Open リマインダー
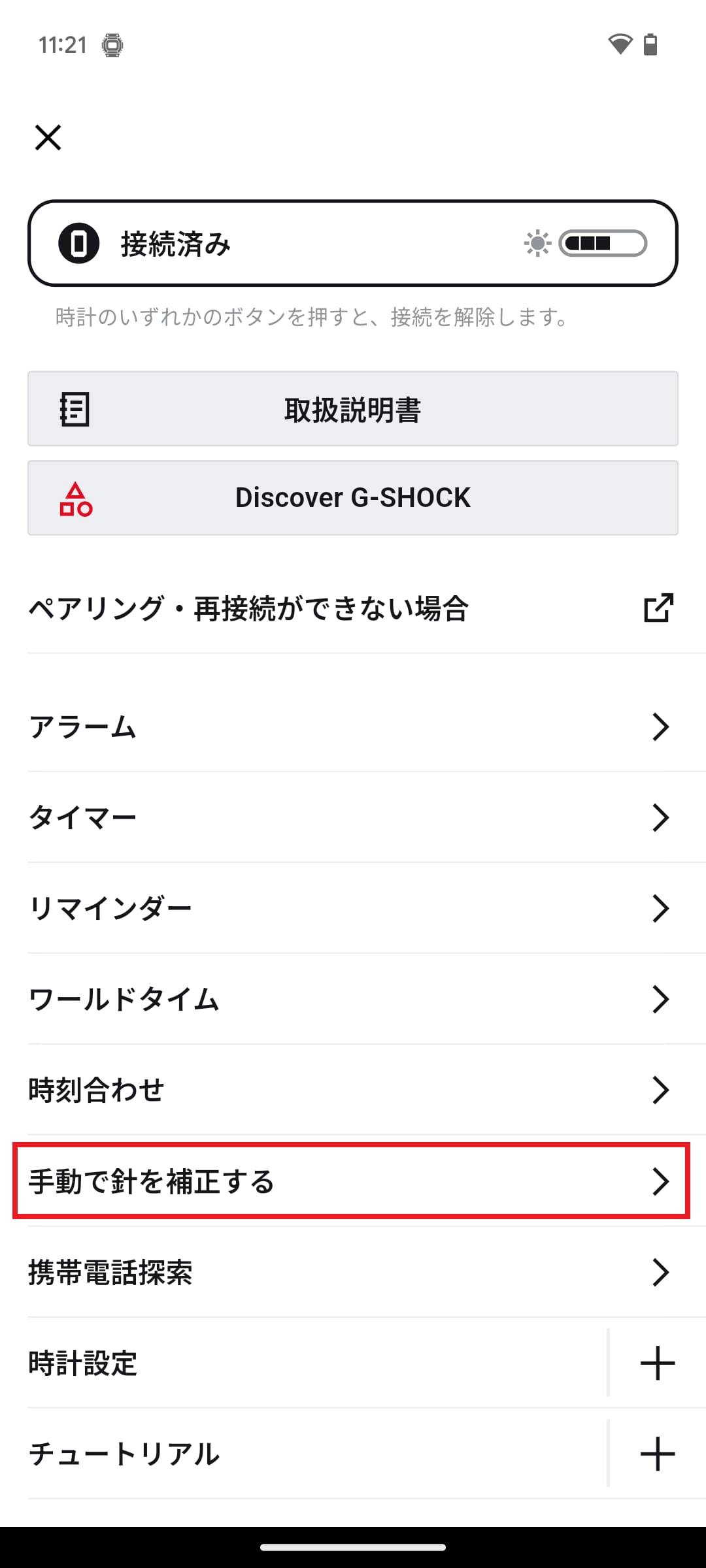Screen dimensions: 706x1568 coord(352,908)
